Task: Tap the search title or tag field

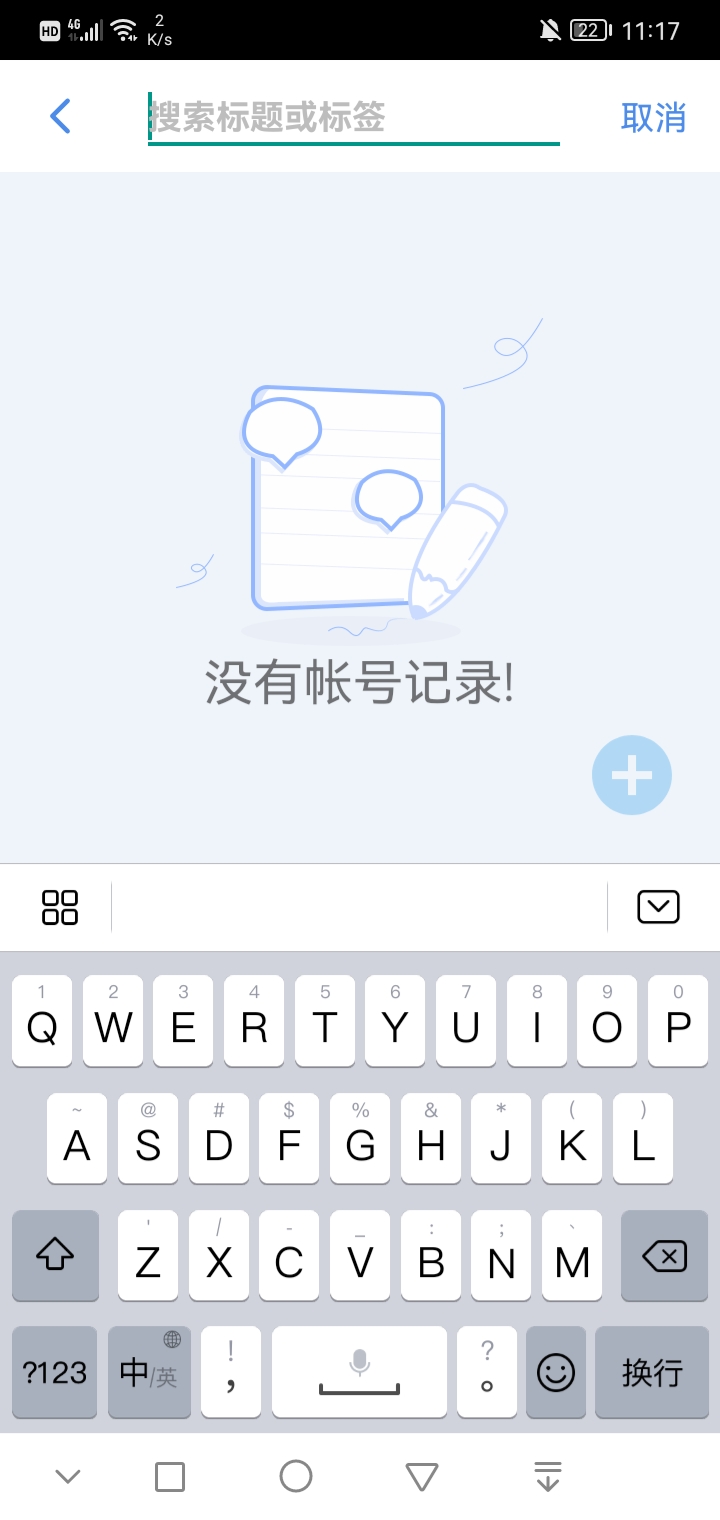Action: click(353, 118)
